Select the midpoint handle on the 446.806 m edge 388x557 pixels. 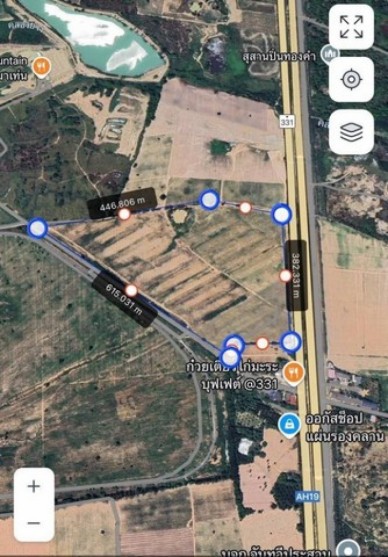[124, 214]
